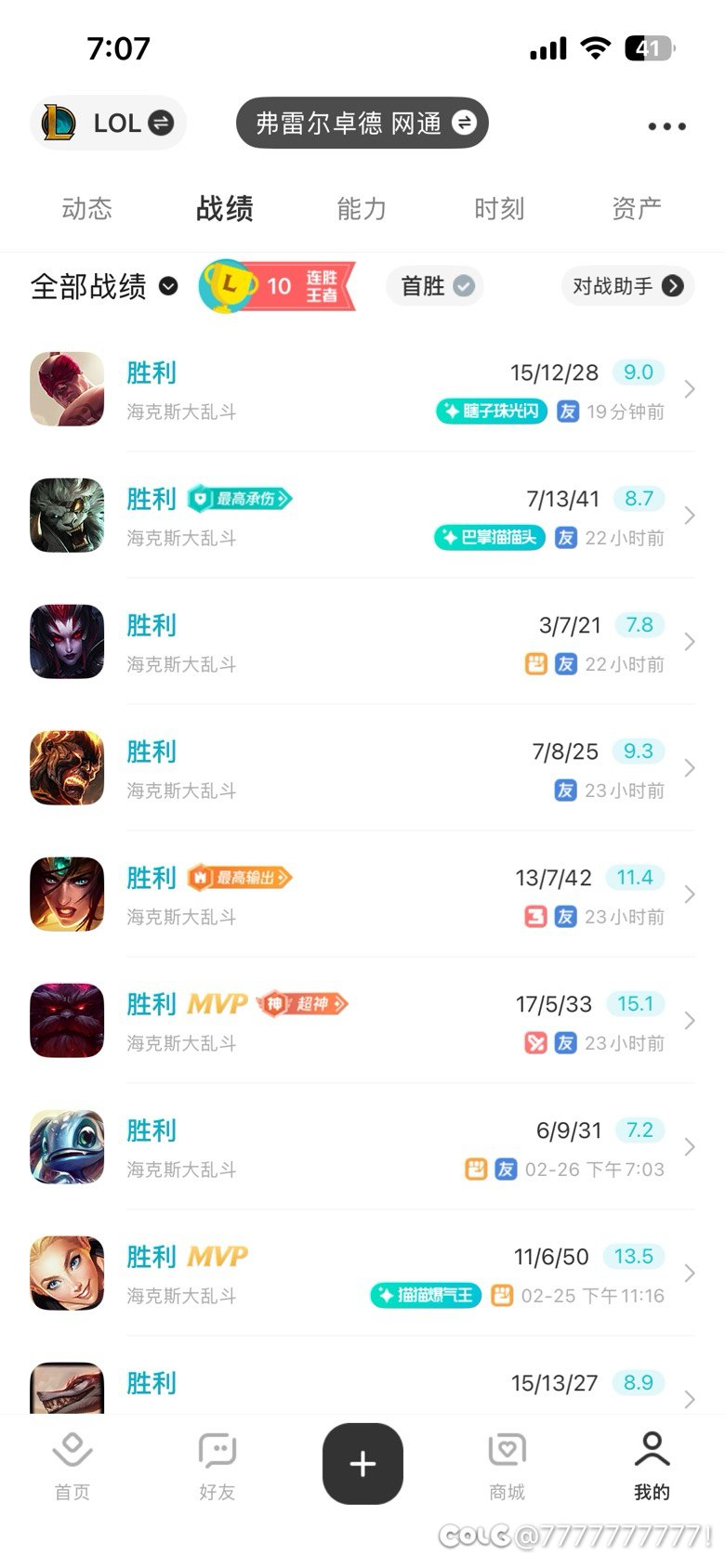Select the 我的 profile tab

click(652, 1466)
